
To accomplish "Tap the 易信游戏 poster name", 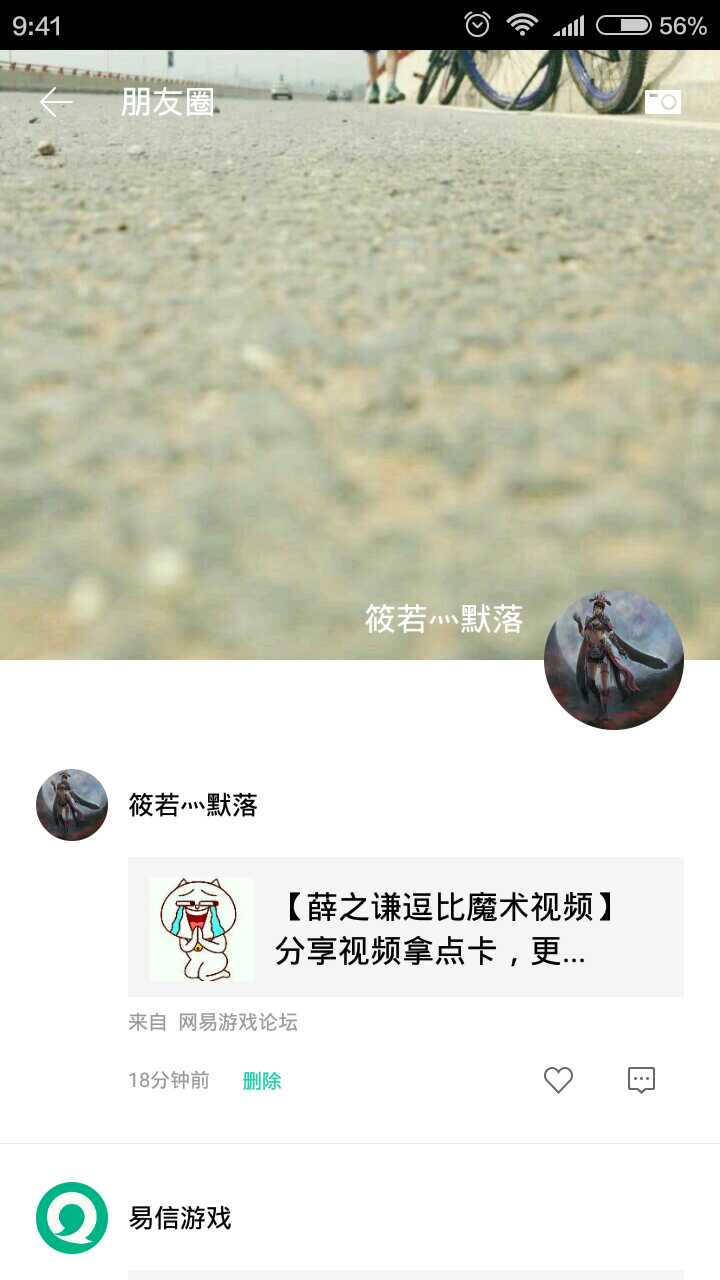I will click(180, 1218).
